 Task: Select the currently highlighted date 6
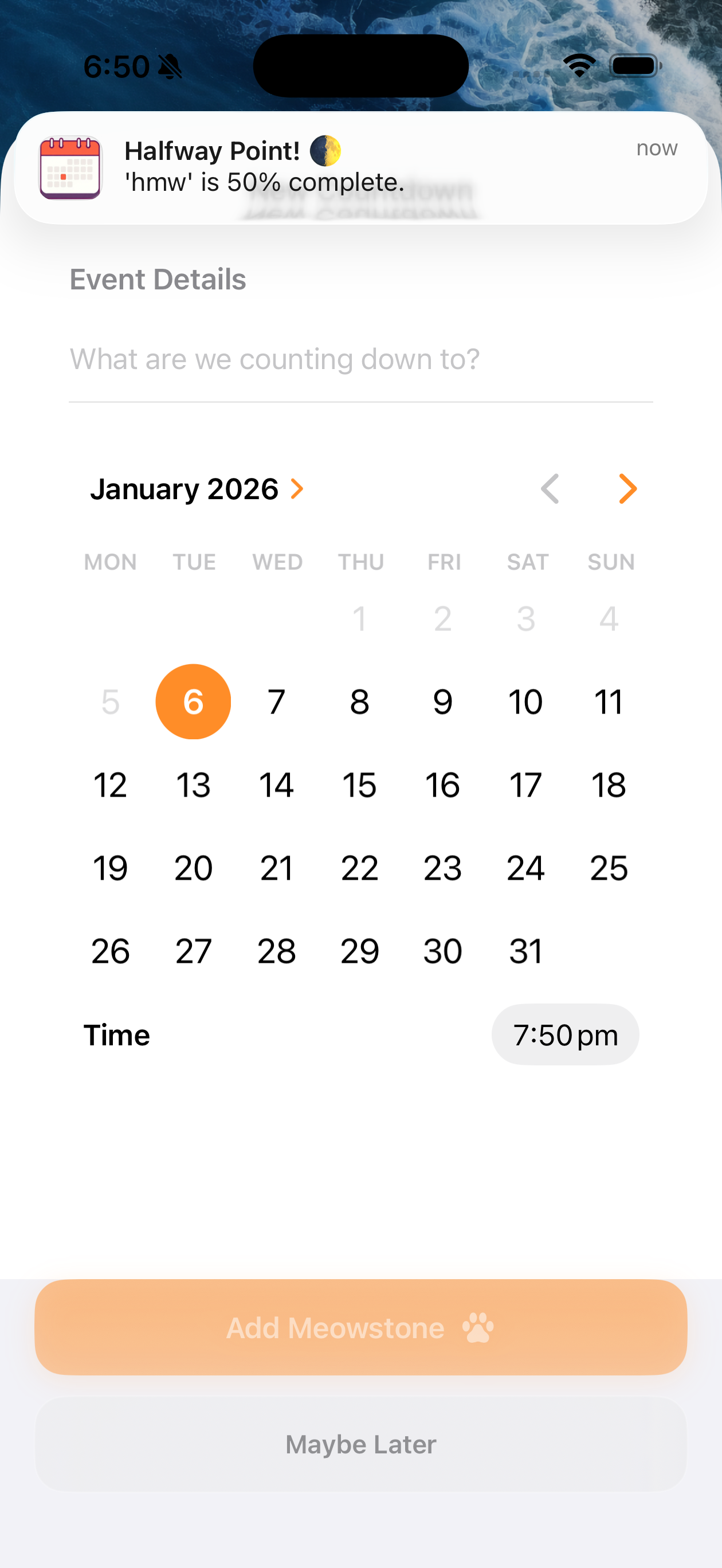pos(193,702)
